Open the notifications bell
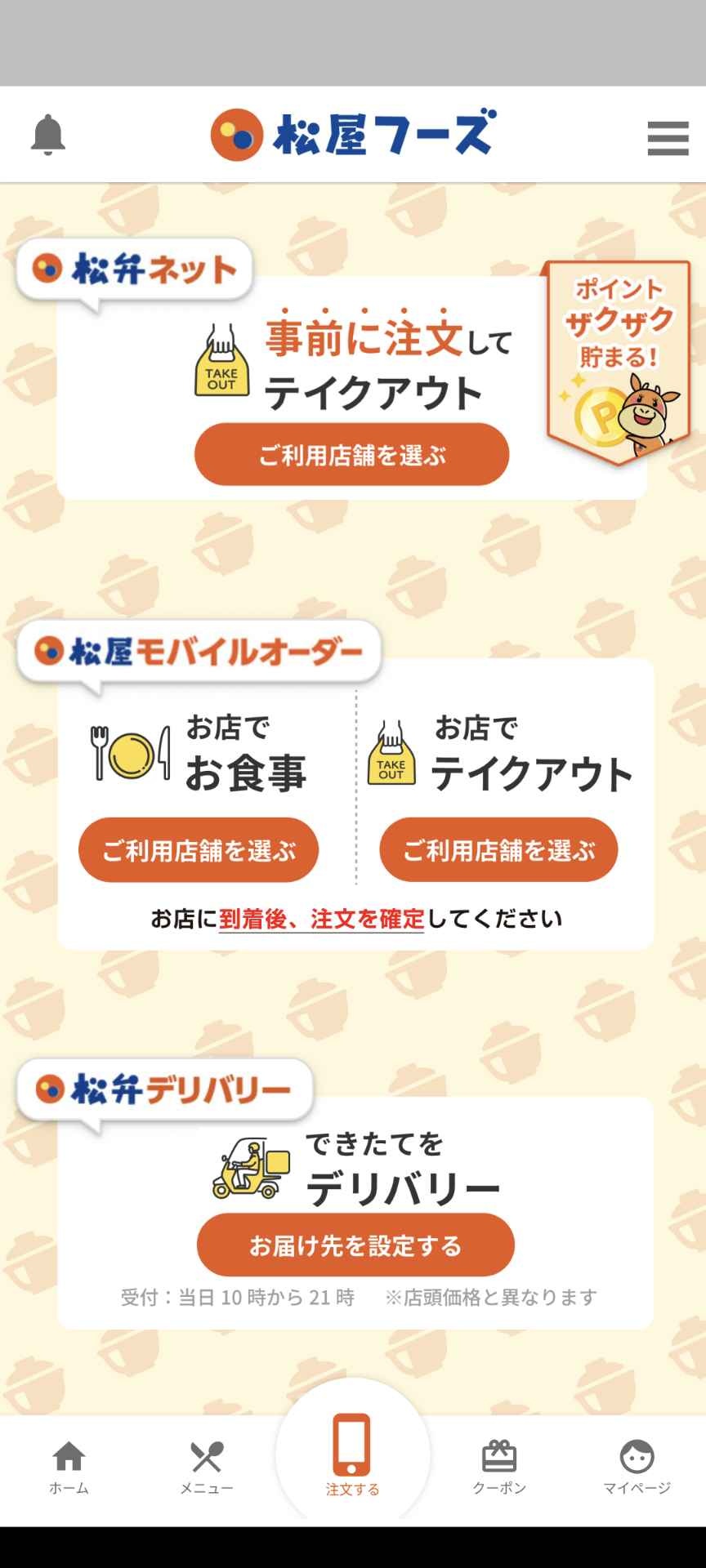706x1568 pixels. [48, 136]
